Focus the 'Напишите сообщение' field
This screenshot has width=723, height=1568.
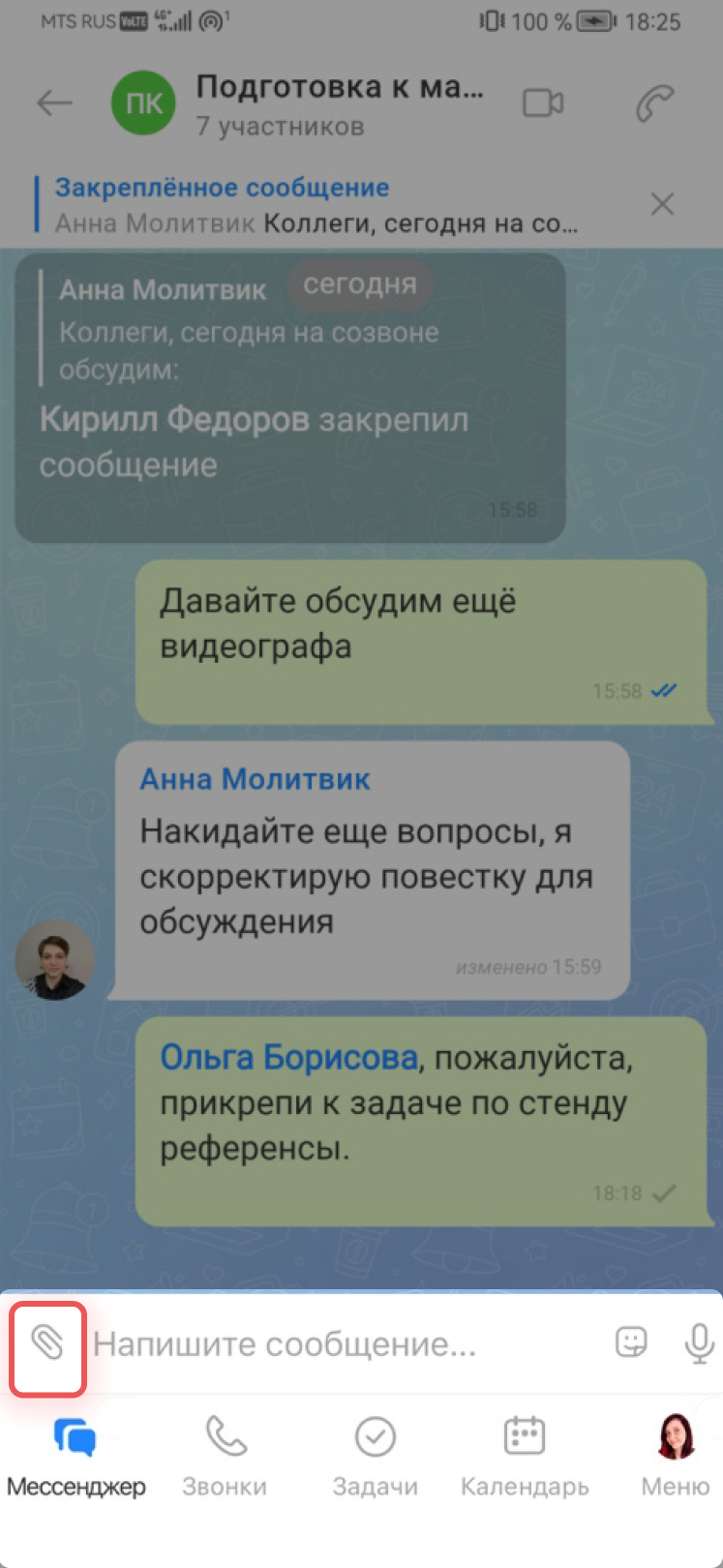(339, 1343)
